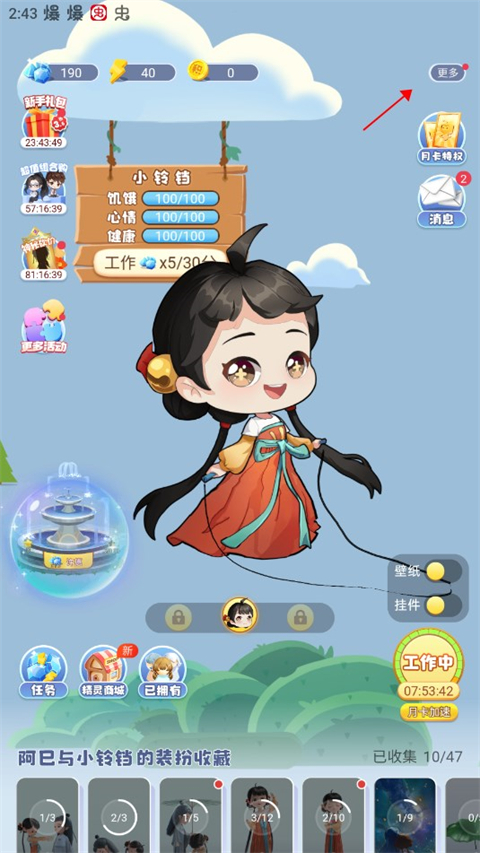Screen dimensions: 480x853
Task: Select the character avatar in the selector
Action: (x=239, y=617)
